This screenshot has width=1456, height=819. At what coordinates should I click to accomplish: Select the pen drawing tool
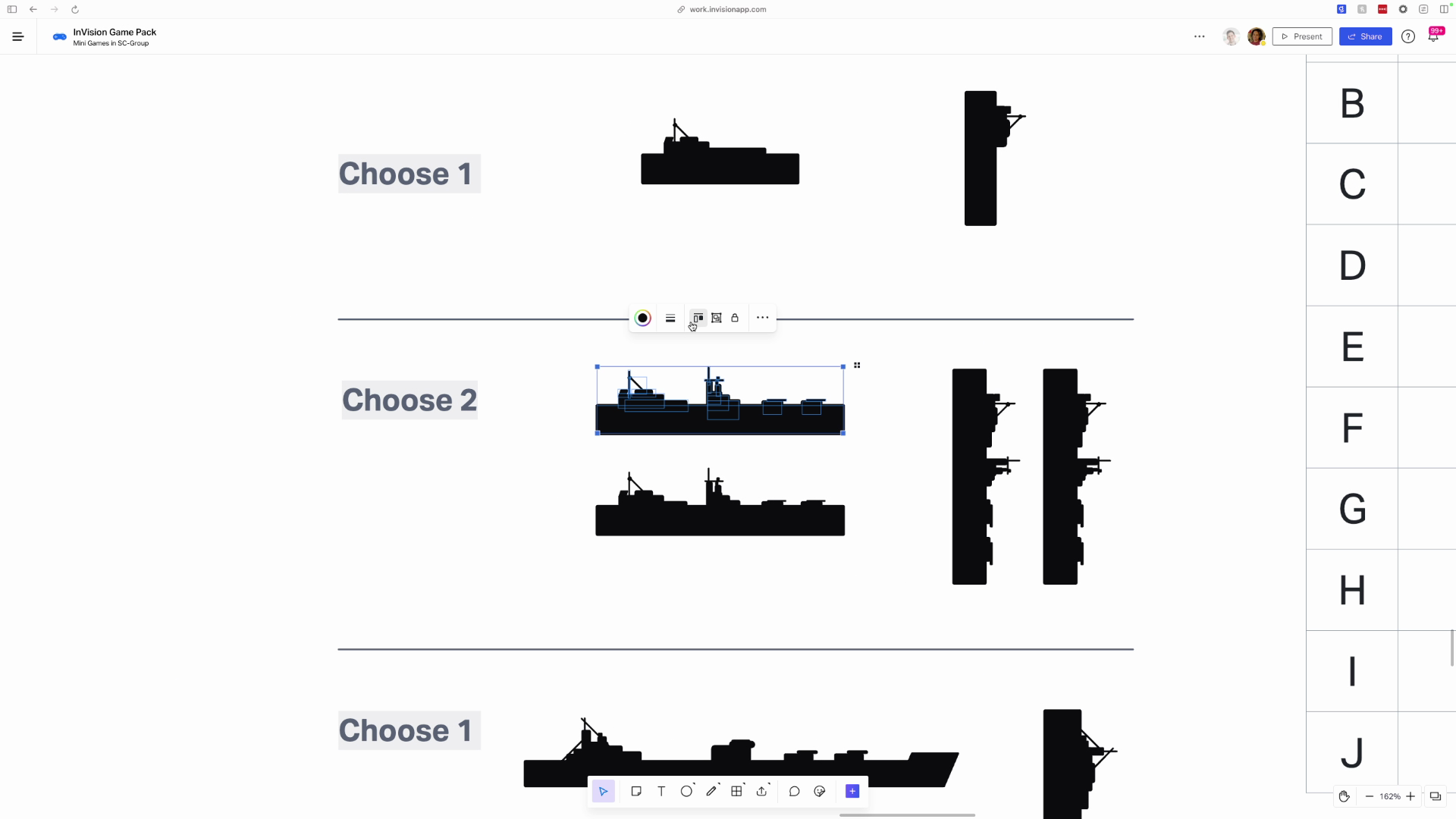pyautogui.click(x=711, y=792)
